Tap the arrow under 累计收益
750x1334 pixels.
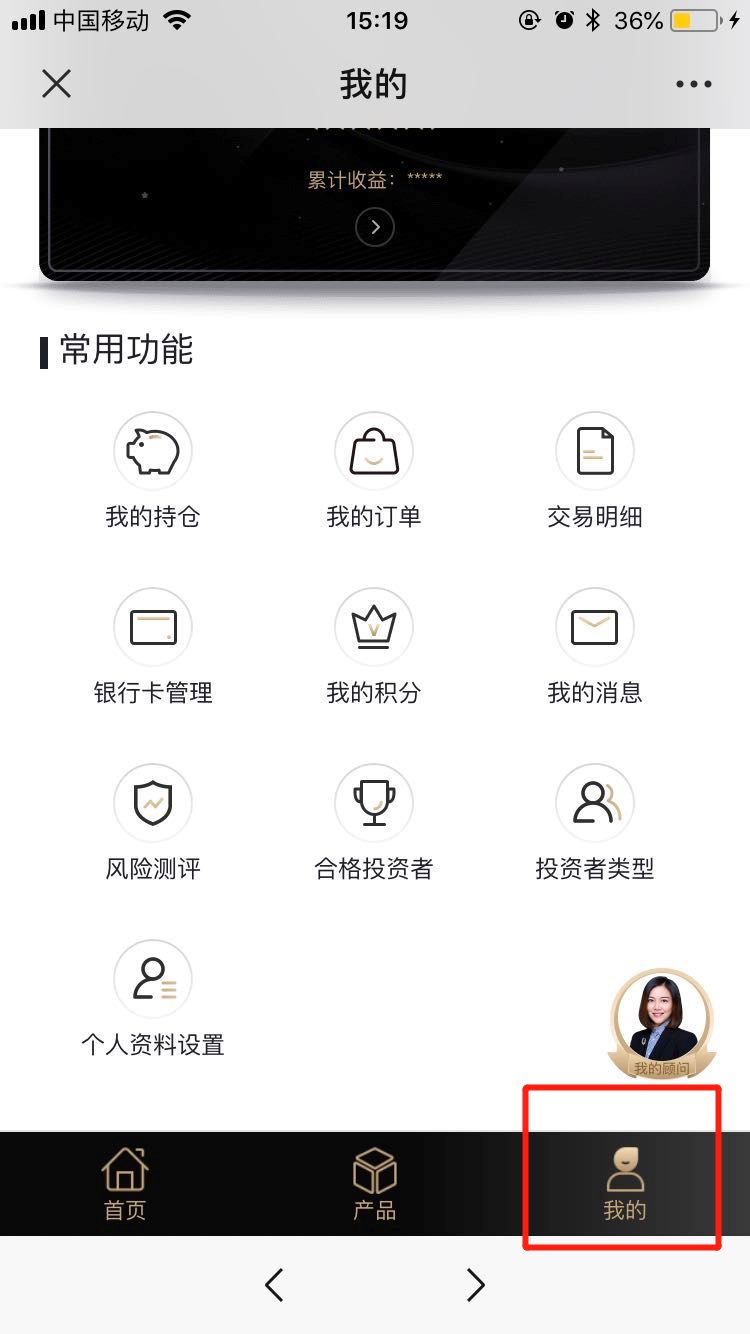point(375,227)
